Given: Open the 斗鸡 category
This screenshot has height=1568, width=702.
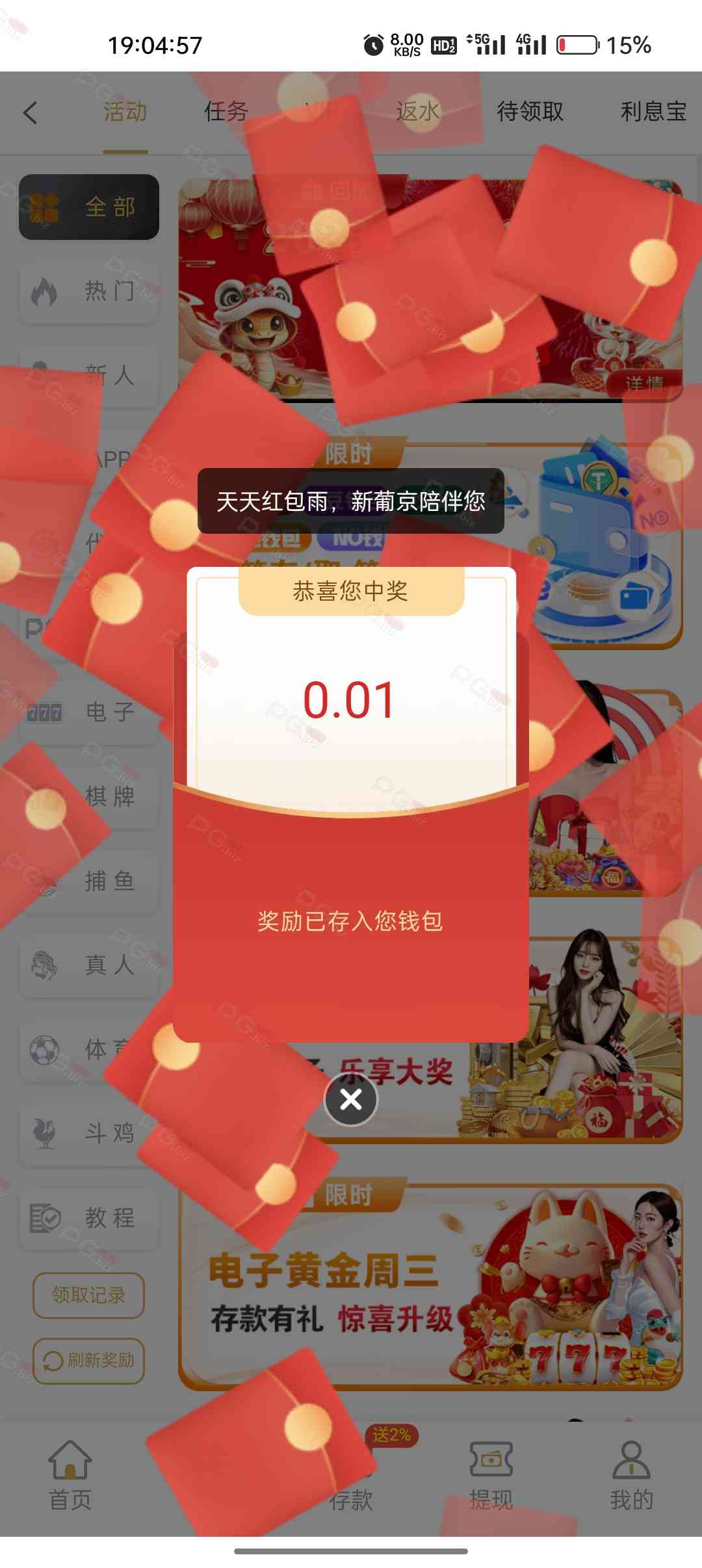Looking at the screenshot, I should (89, 1133).
